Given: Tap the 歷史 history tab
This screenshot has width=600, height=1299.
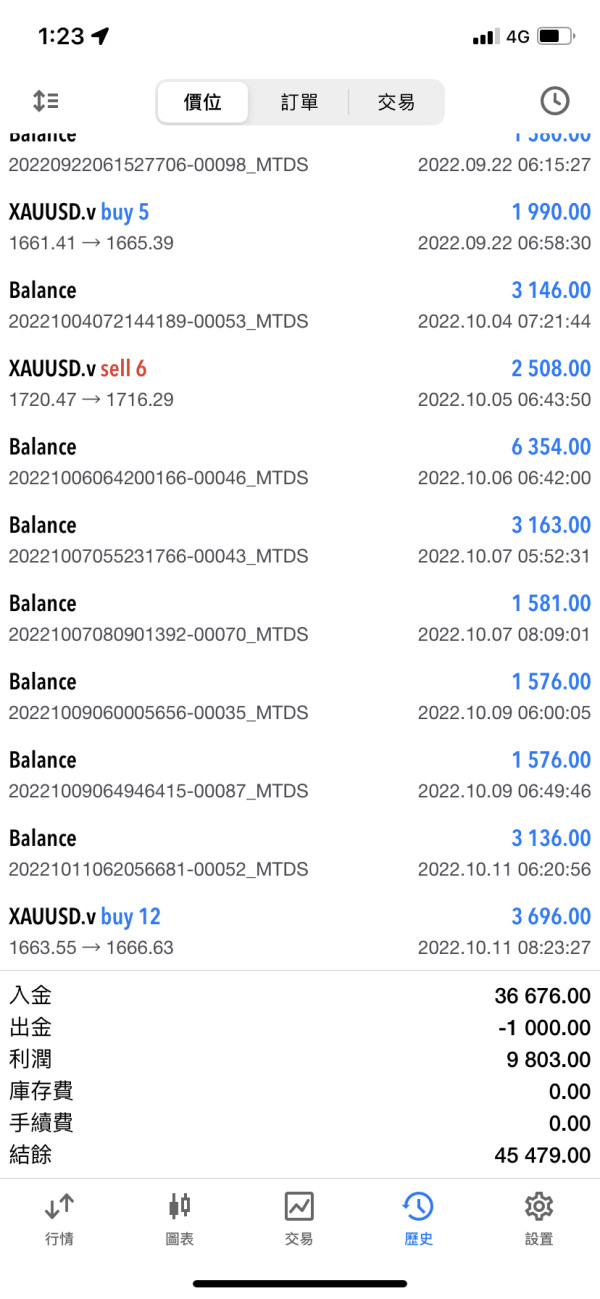Looking at the screenshot, I should (418, 1218).
